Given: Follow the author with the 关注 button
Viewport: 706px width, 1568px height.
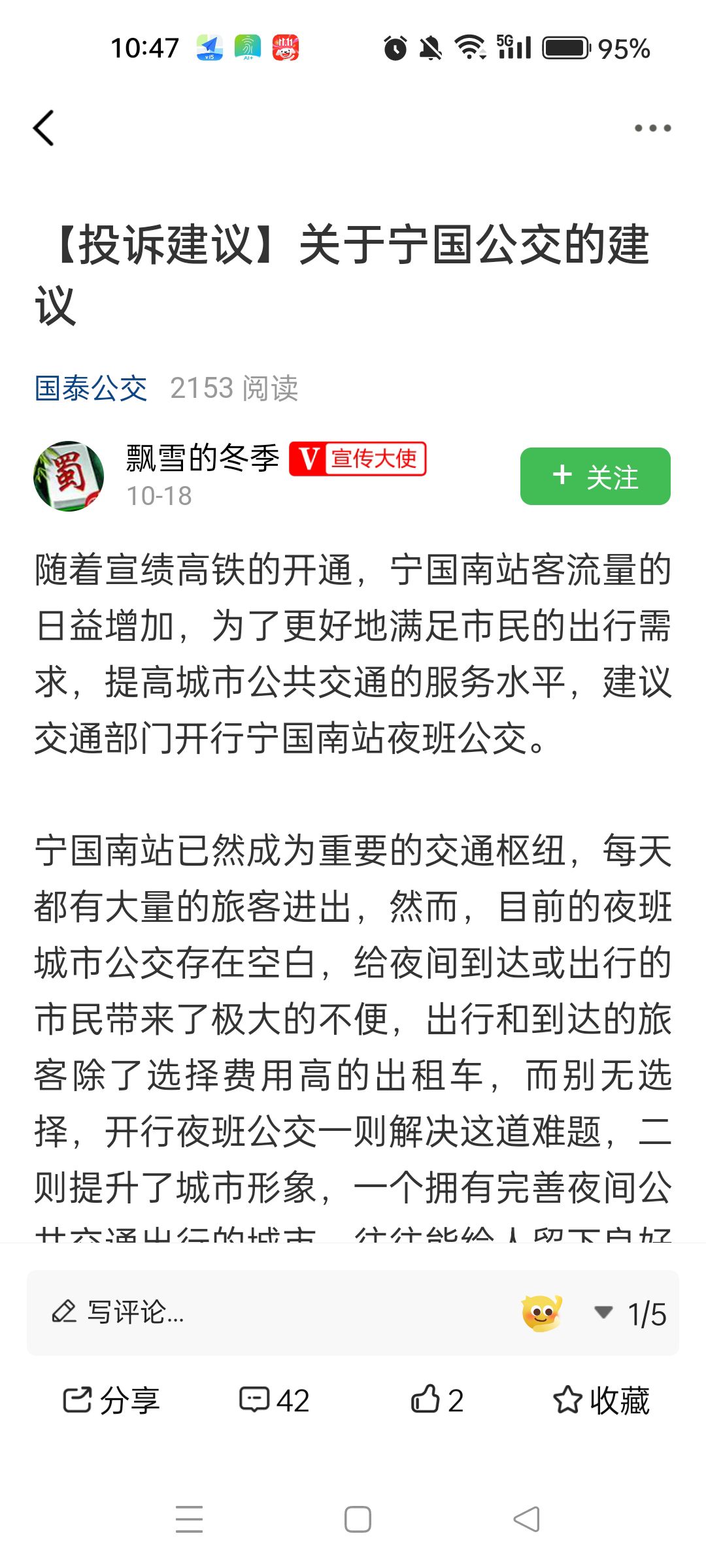Looking at the screenshot, I should pos(595,476).
